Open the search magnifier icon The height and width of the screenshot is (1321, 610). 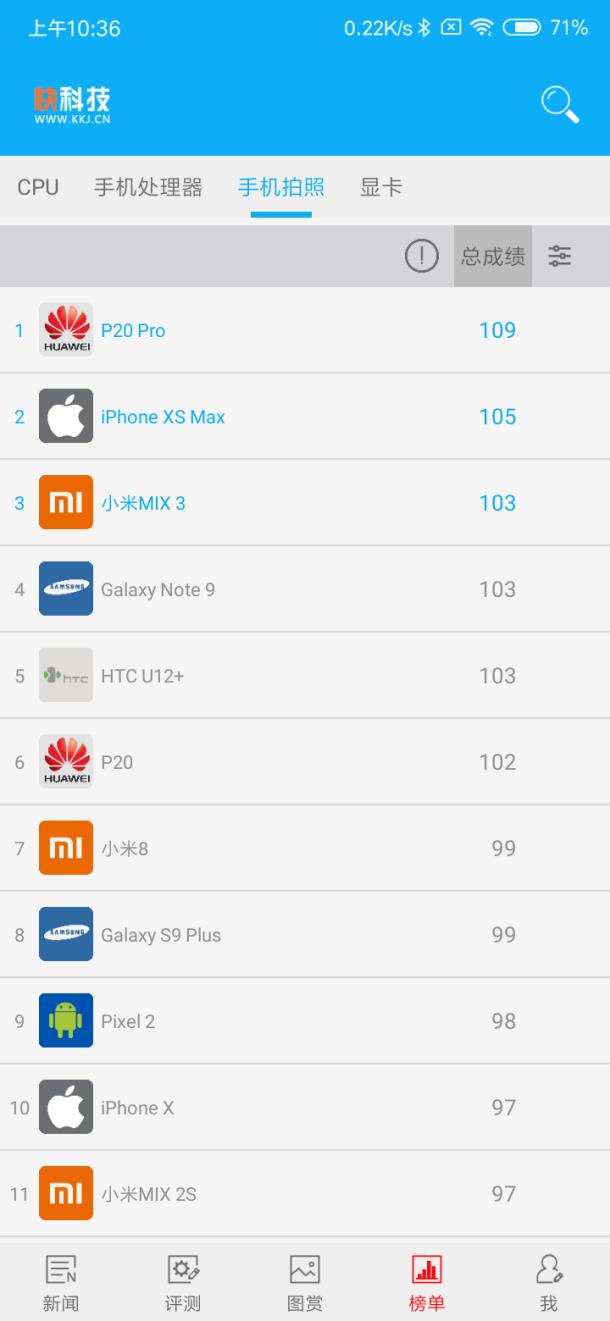tap(560, 104)
